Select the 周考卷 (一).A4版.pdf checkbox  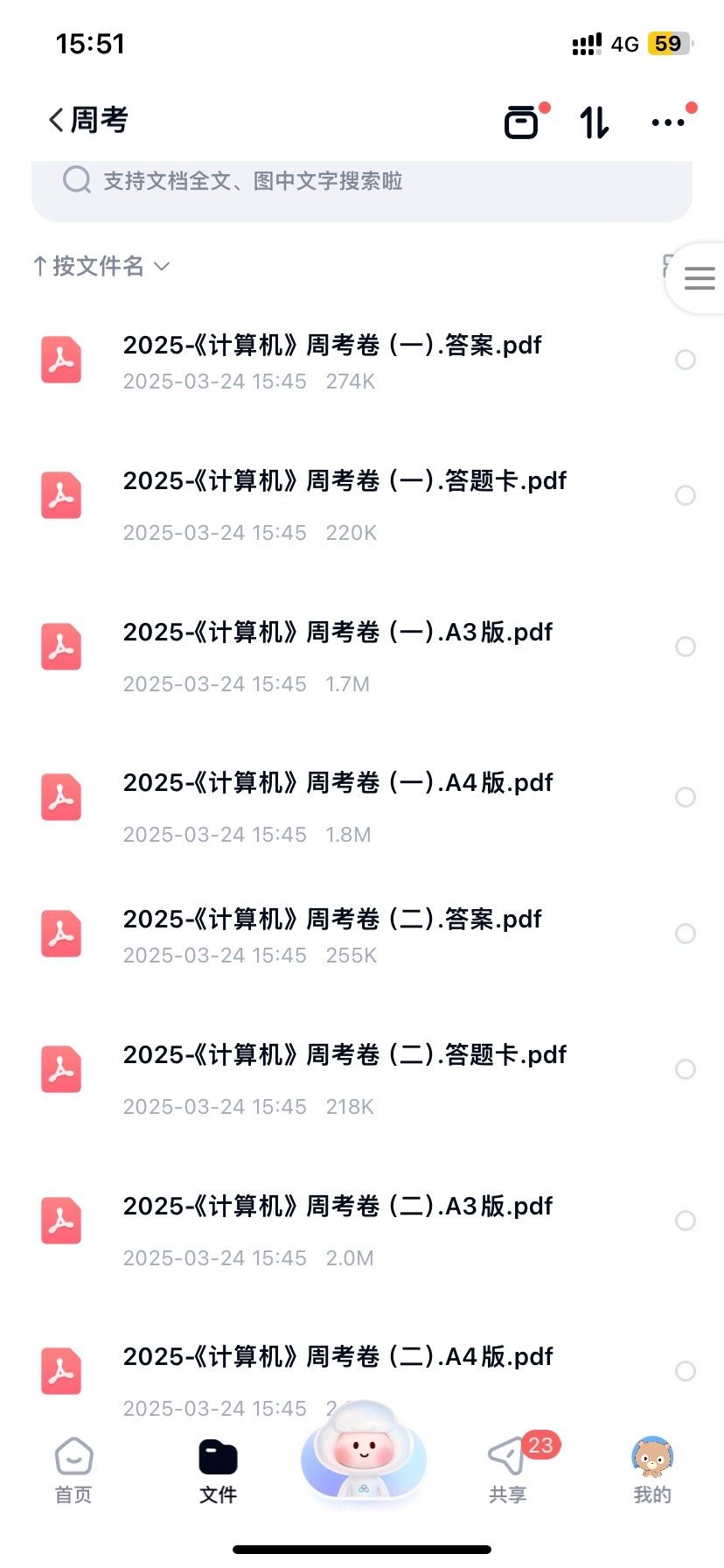point(686,797)
